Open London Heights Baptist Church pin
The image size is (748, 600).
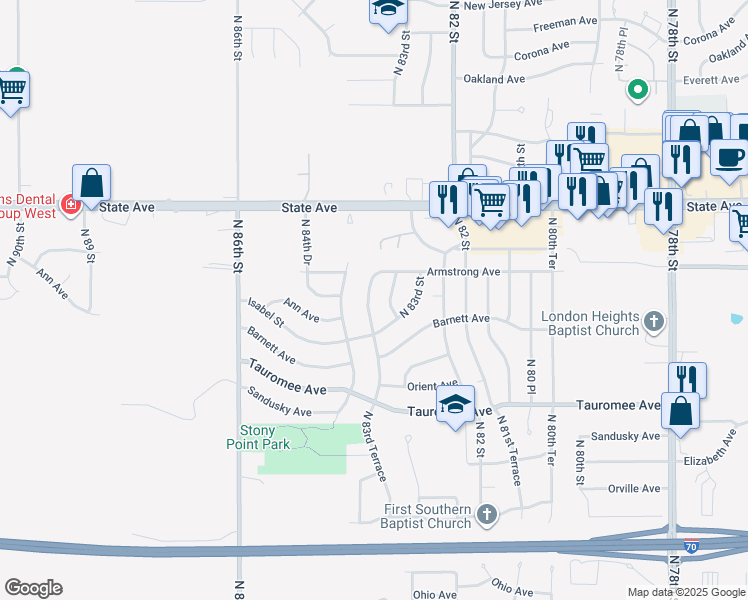pyautogui.click(x=654, y=322)
